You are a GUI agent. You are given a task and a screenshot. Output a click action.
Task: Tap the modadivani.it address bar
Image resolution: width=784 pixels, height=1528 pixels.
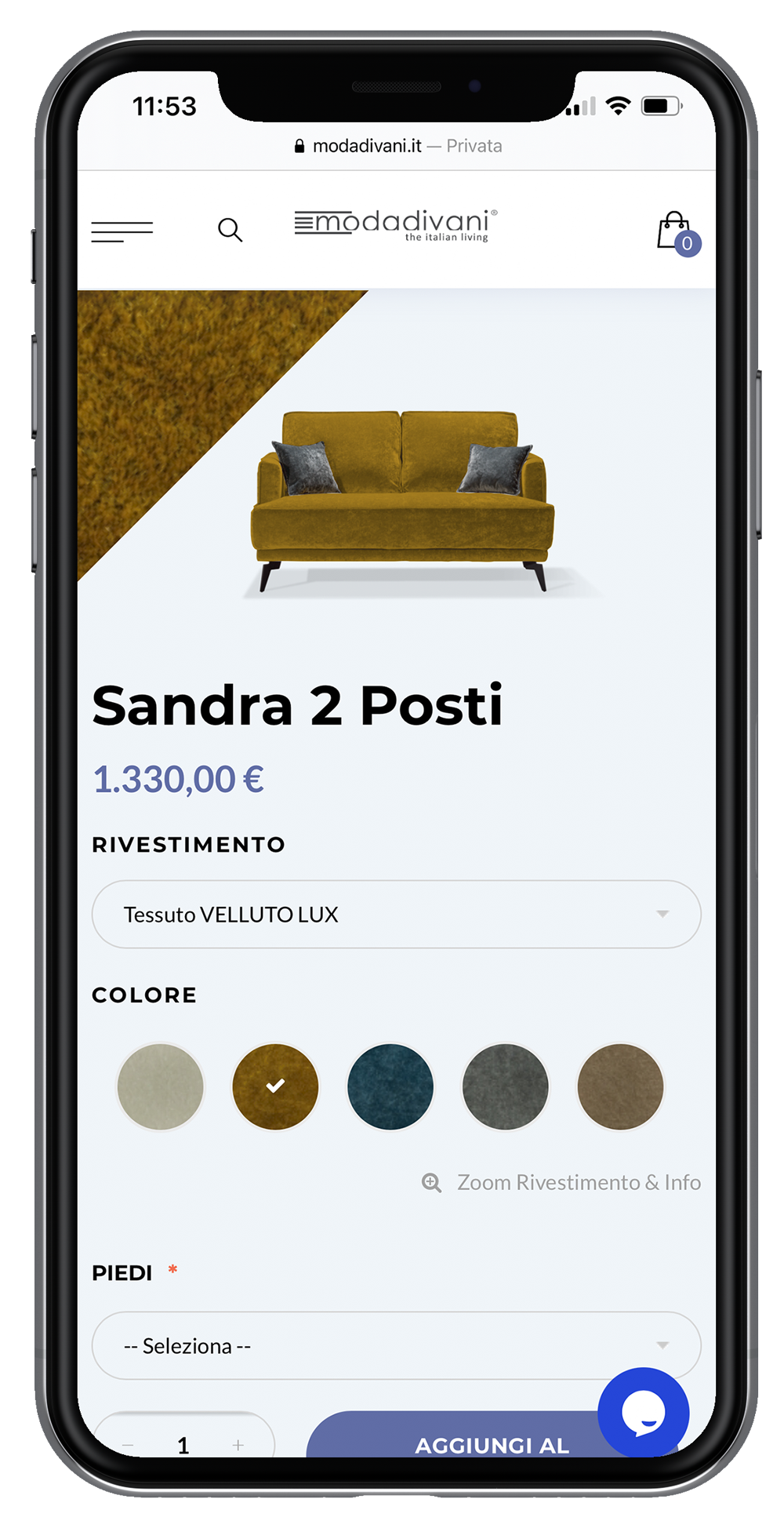click(397, 146)
